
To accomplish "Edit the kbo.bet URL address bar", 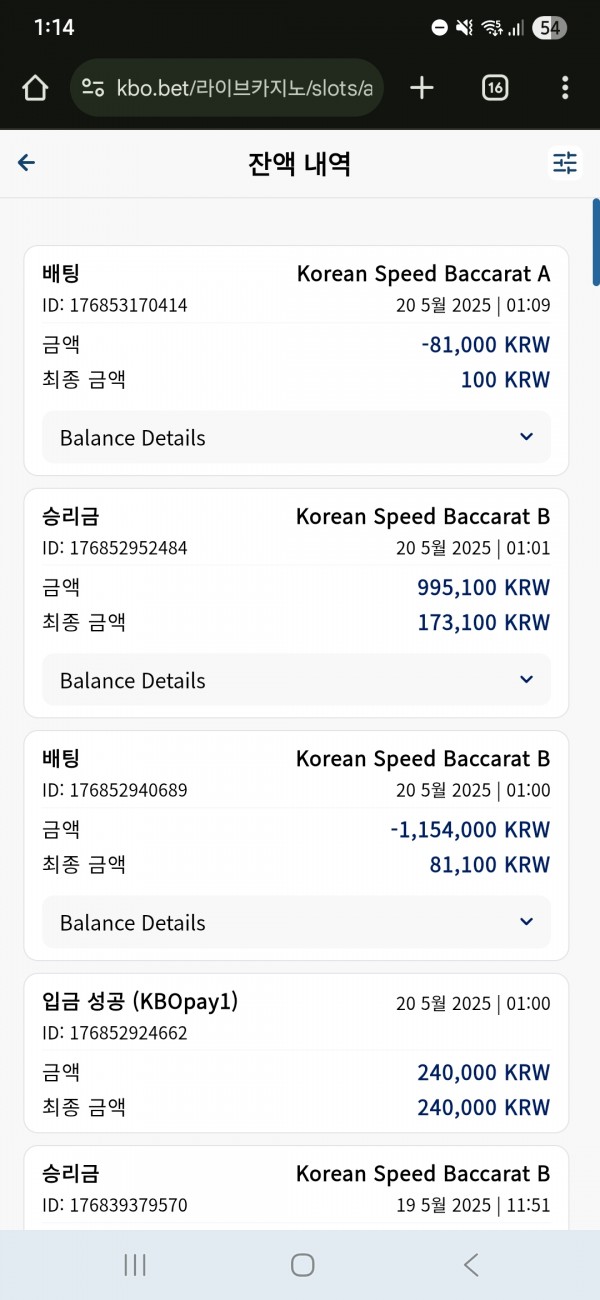I will click(227, 88).
